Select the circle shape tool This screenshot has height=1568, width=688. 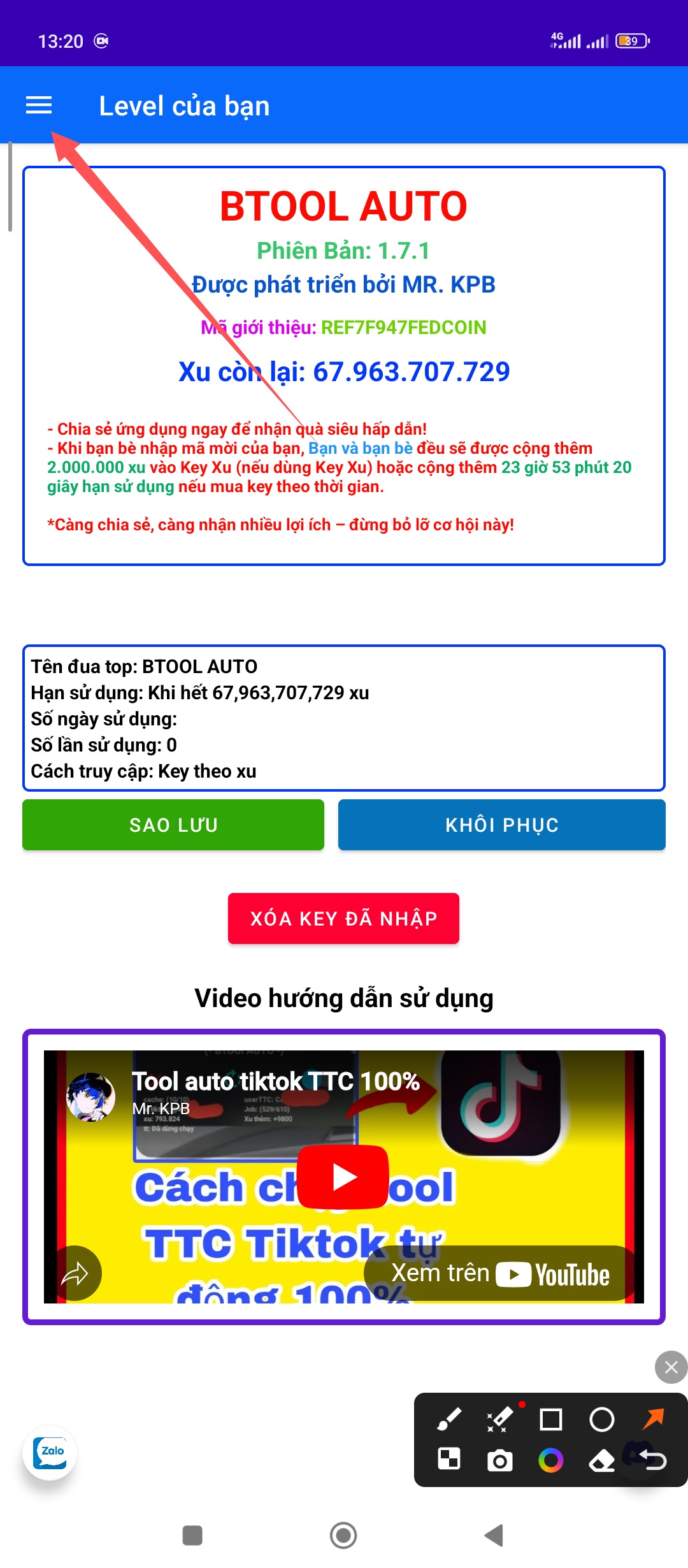[x=602, y=1419]
